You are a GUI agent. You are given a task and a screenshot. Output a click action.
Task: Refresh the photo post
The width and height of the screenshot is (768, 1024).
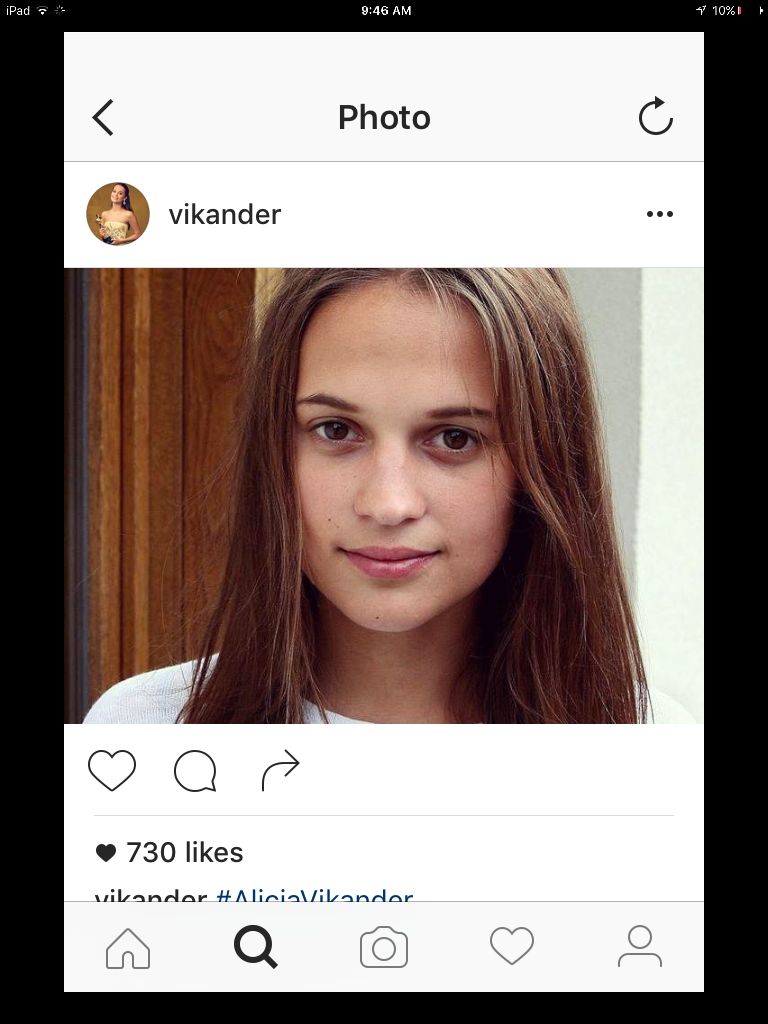[656, 117]
